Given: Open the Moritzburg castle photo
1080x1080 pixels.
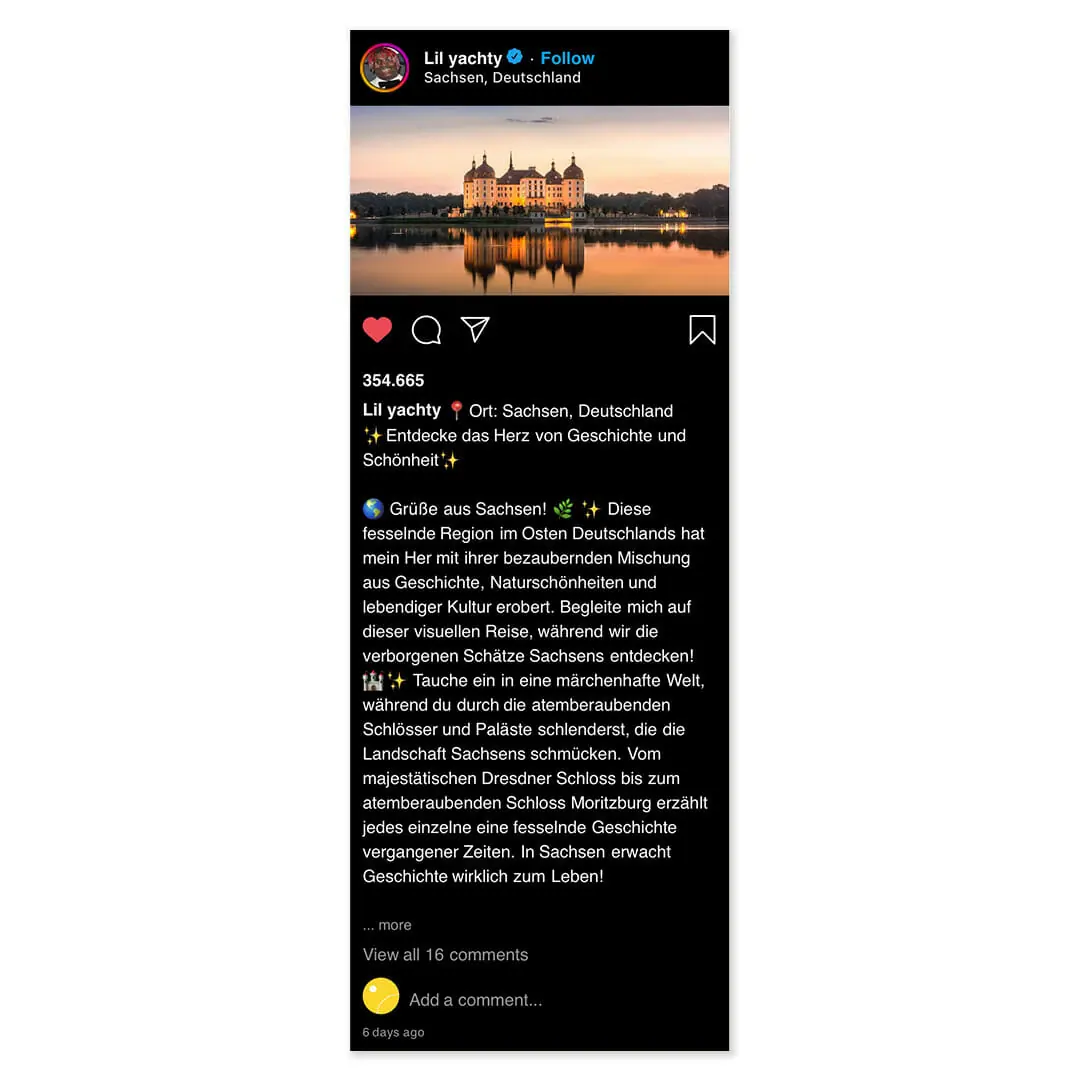Looking at the screenshot, I should tap(539, 200).
